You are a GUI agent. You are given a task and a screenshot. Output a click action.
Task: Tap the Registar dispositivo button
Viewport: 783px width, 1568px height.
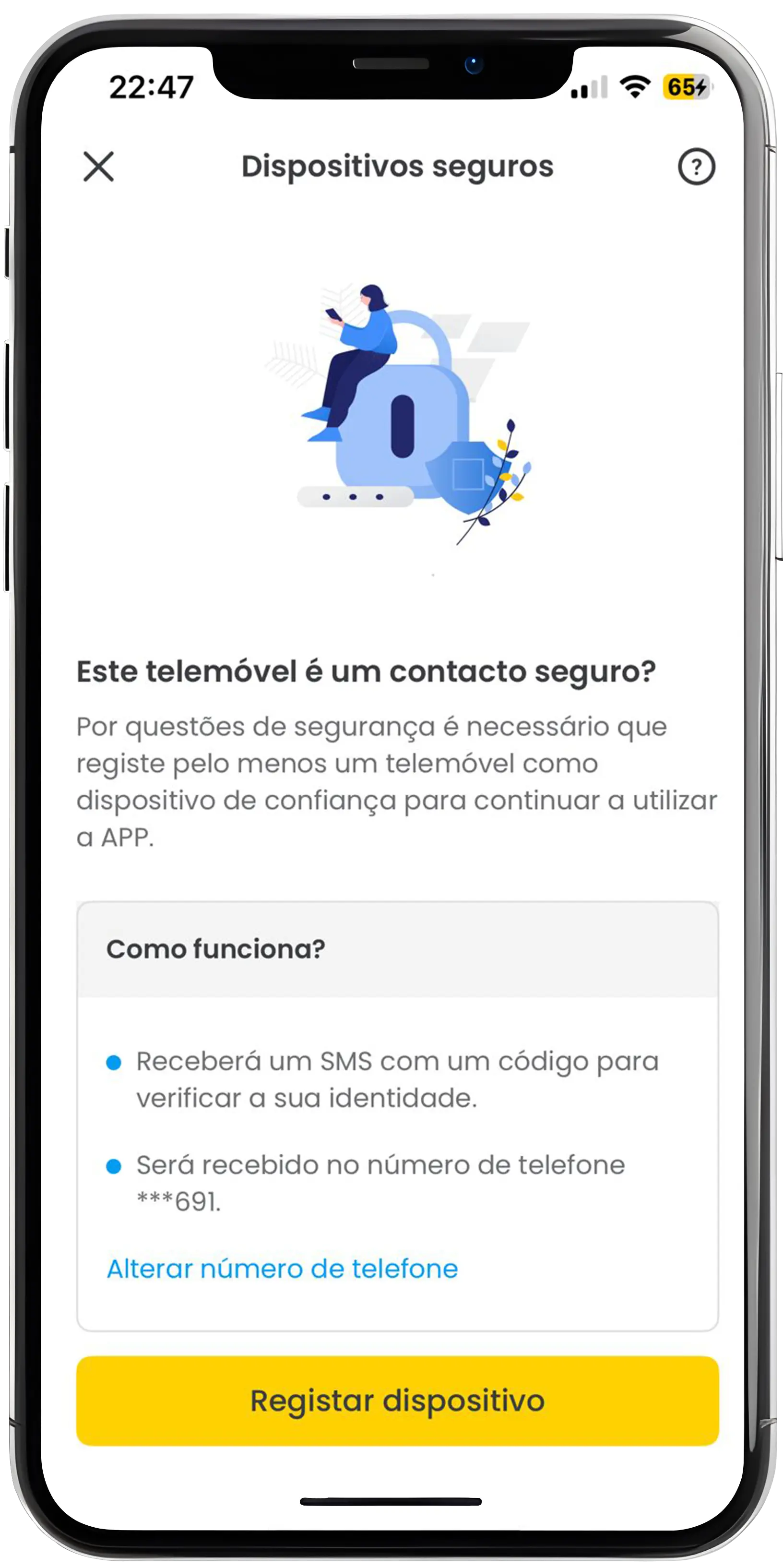click(x=397, y=1401)
